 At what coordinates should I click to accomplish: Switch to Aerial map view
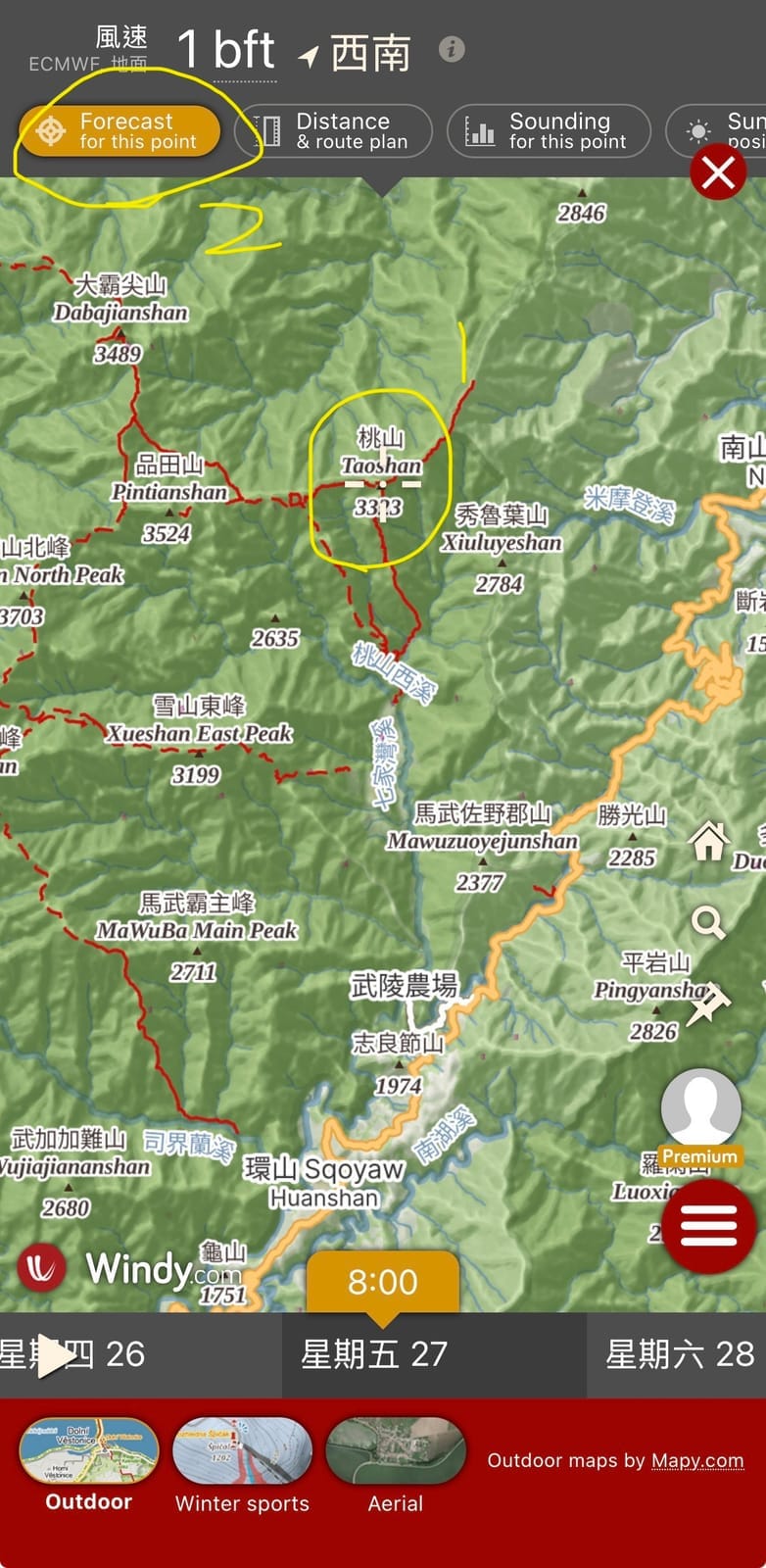[x=395, y=1464]
